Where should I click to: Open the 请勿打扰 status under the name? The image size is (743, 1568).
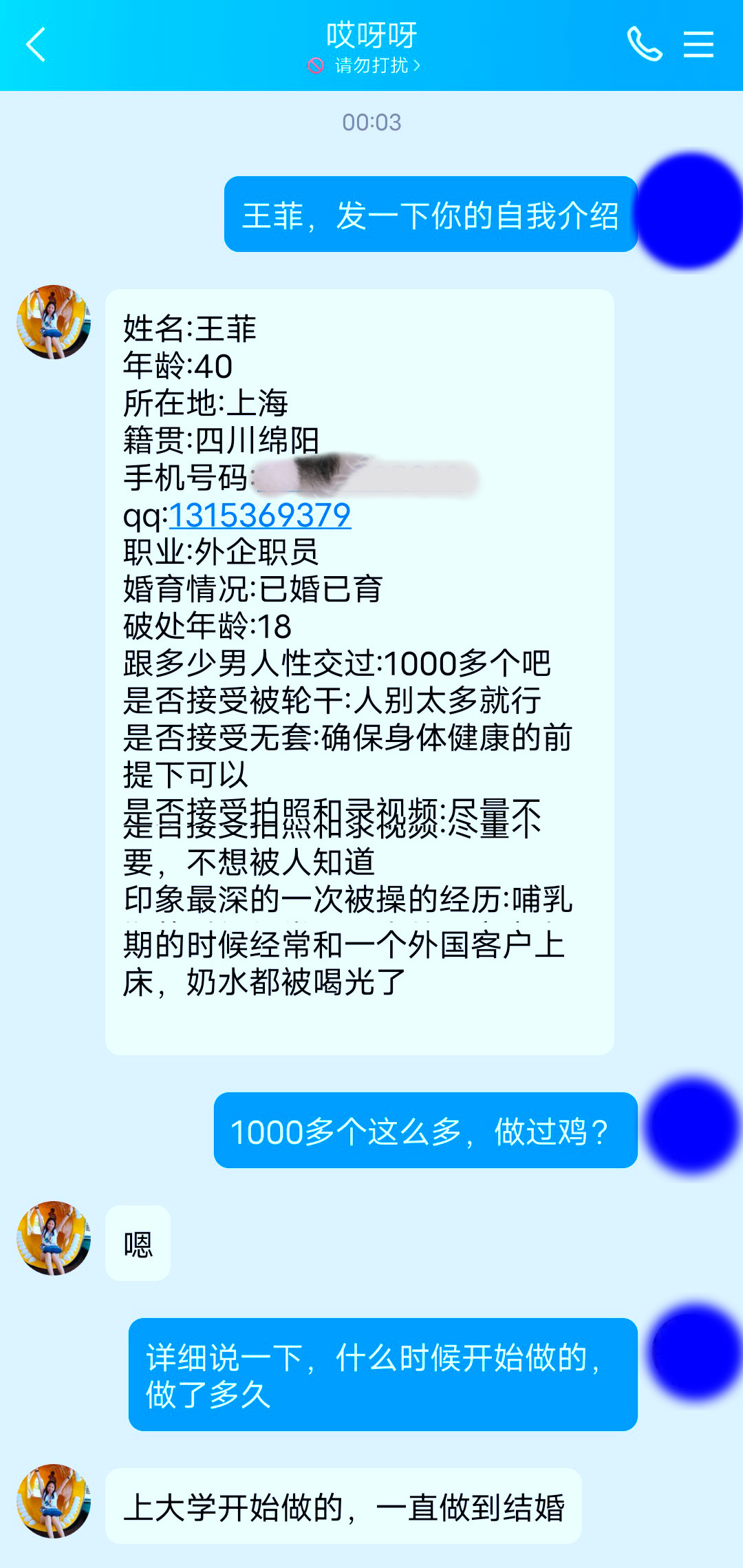371,65
